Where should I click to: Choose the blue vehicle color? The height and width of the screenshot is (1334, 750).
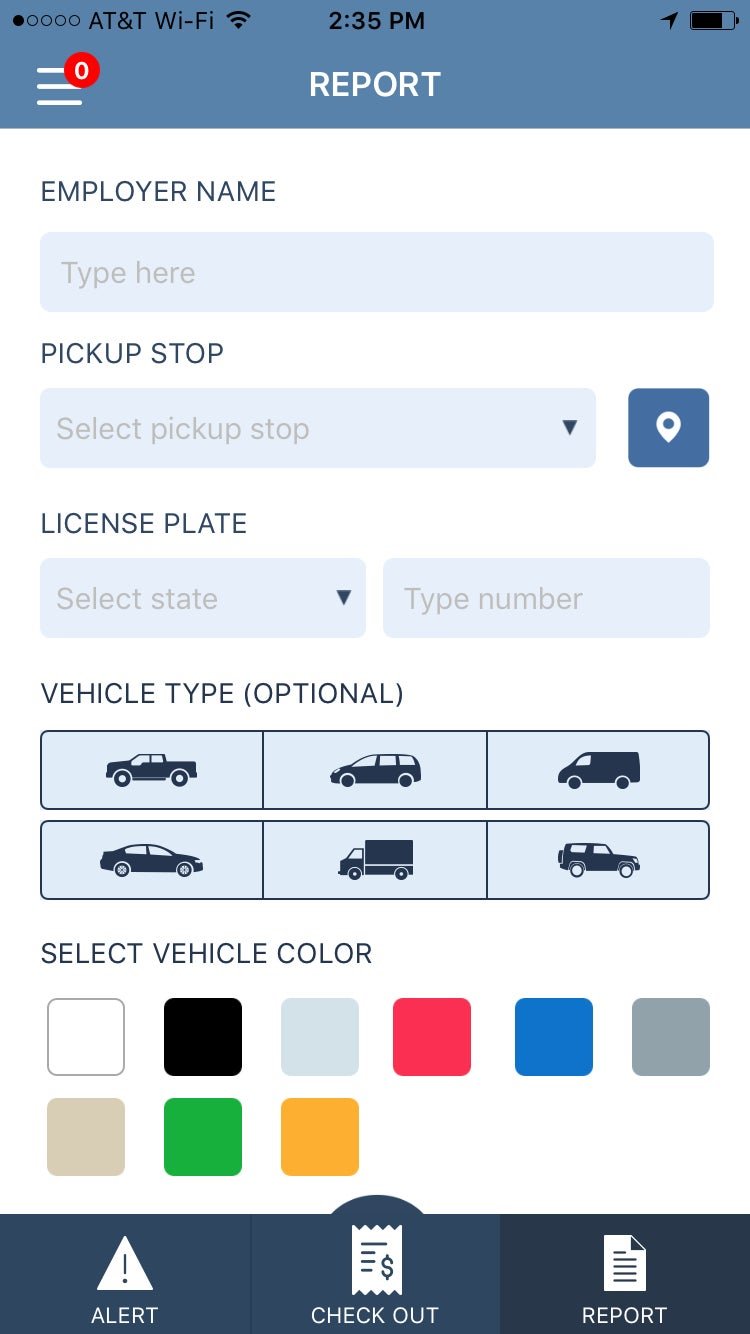pos(554,1037)
